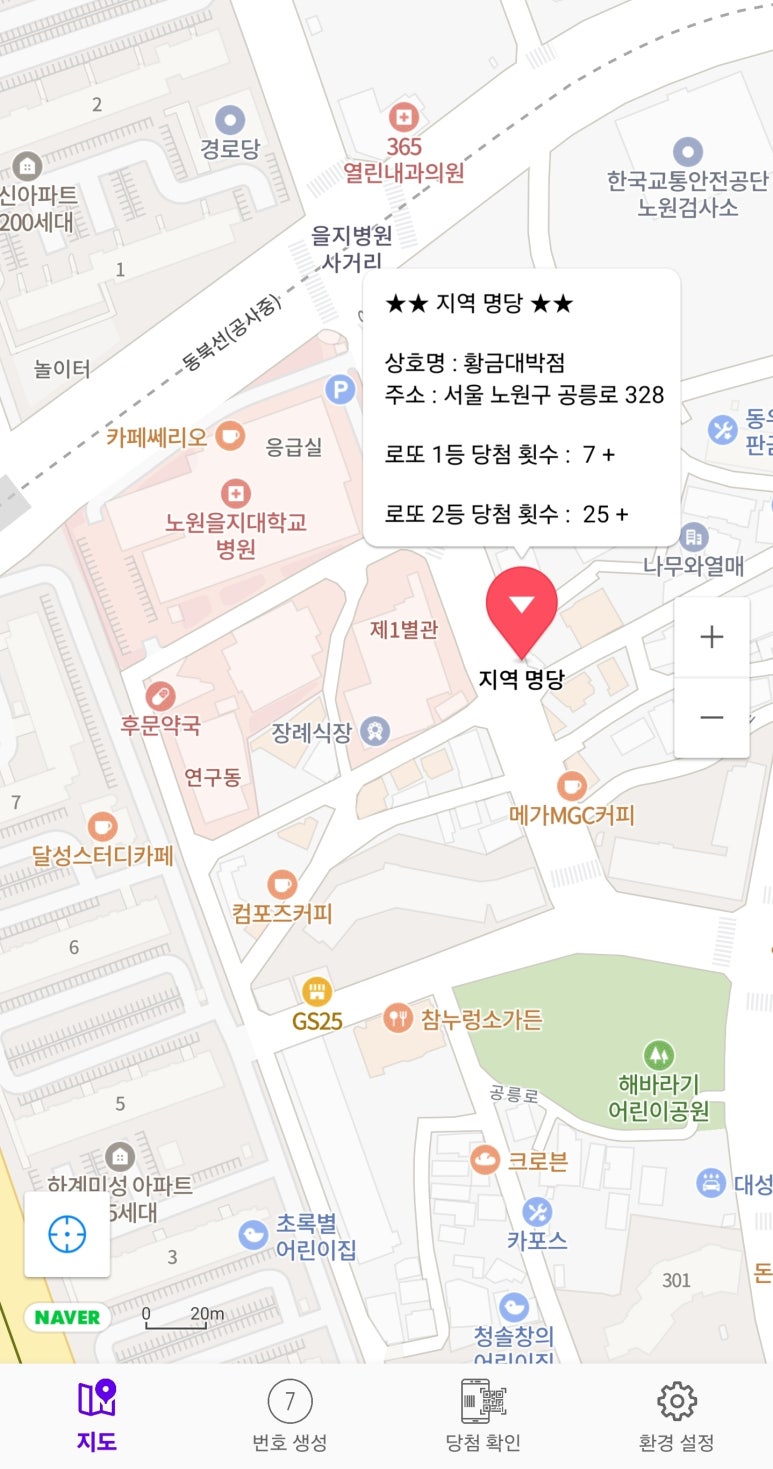Image resolution: width=773 pixels, height=1469 pixels.
Task: Open the 환경 설정 tab
Action: (x=676, y=1415)
